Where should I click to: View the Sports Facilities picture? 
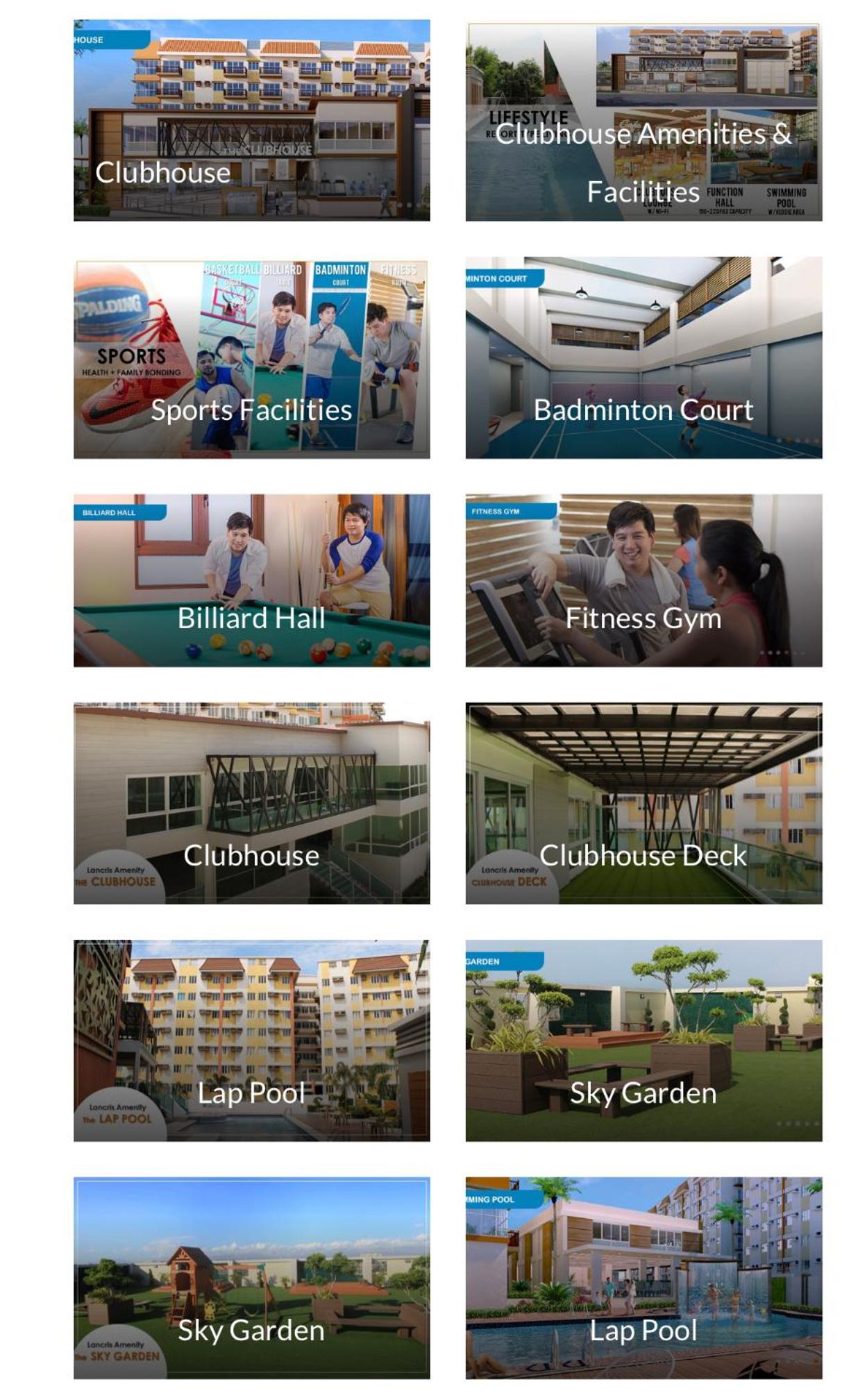pyautogui.click(x=251, y=358)
